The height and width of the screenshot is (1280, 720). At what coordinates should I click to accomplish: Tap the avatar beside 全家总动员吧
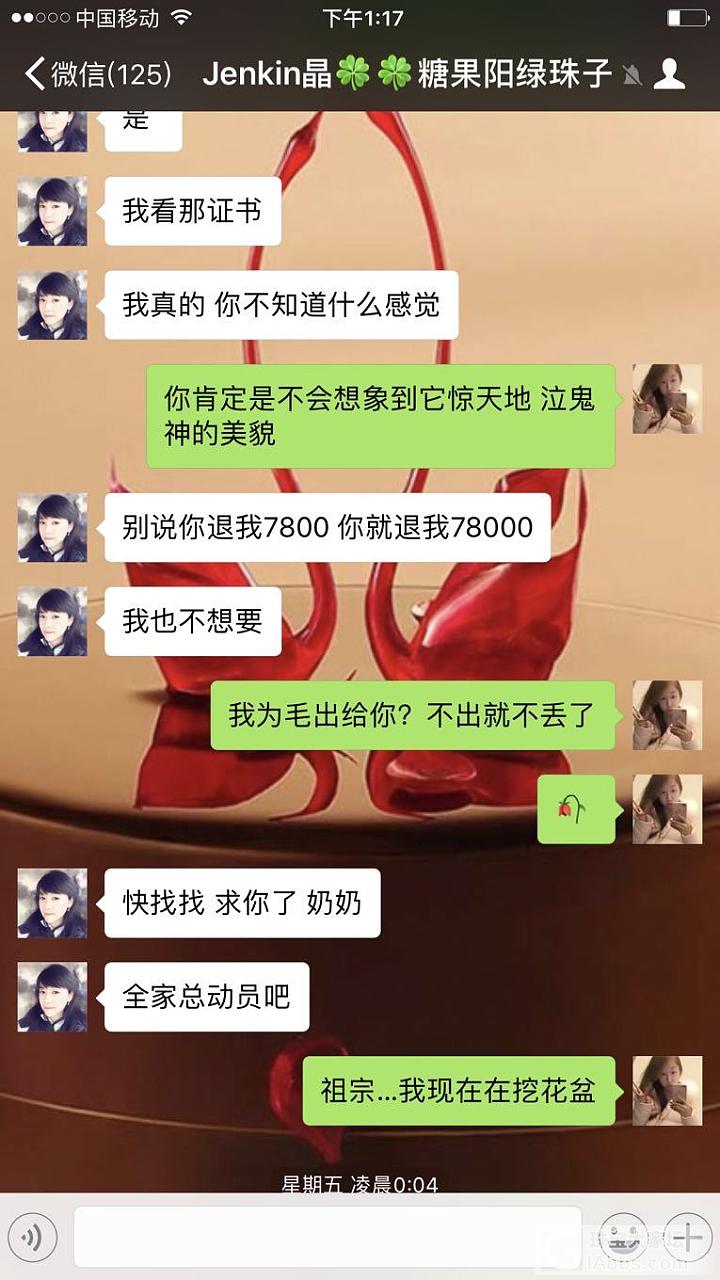(52, 997)
